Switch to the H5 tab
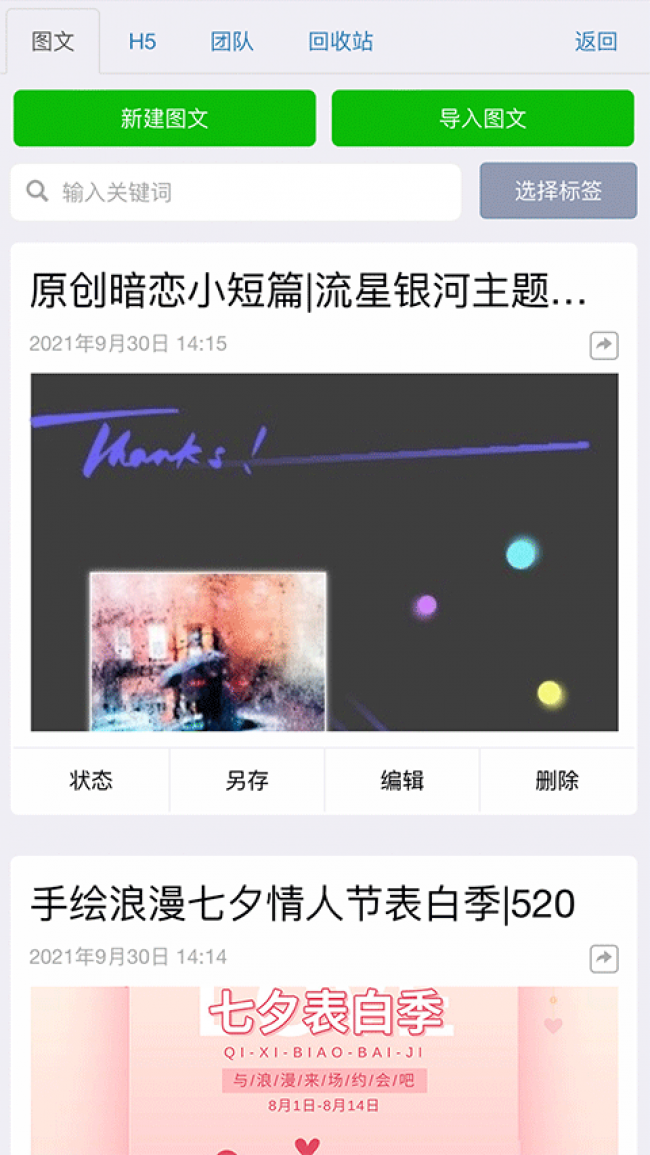This screenshot has height=1155, width=650. [142, 42]
